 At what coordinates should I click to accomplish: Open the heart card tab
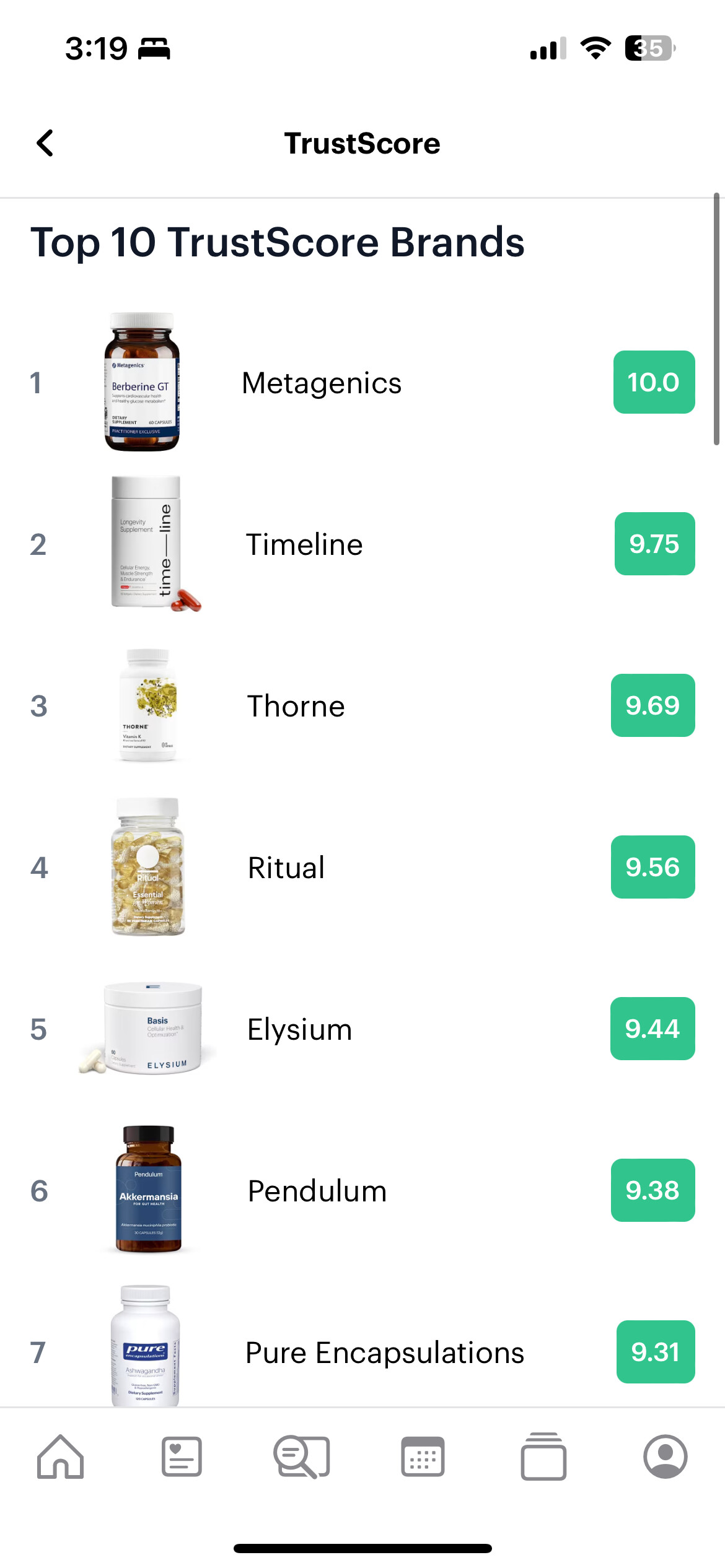pyautogui.click(x=182, y=1457)
